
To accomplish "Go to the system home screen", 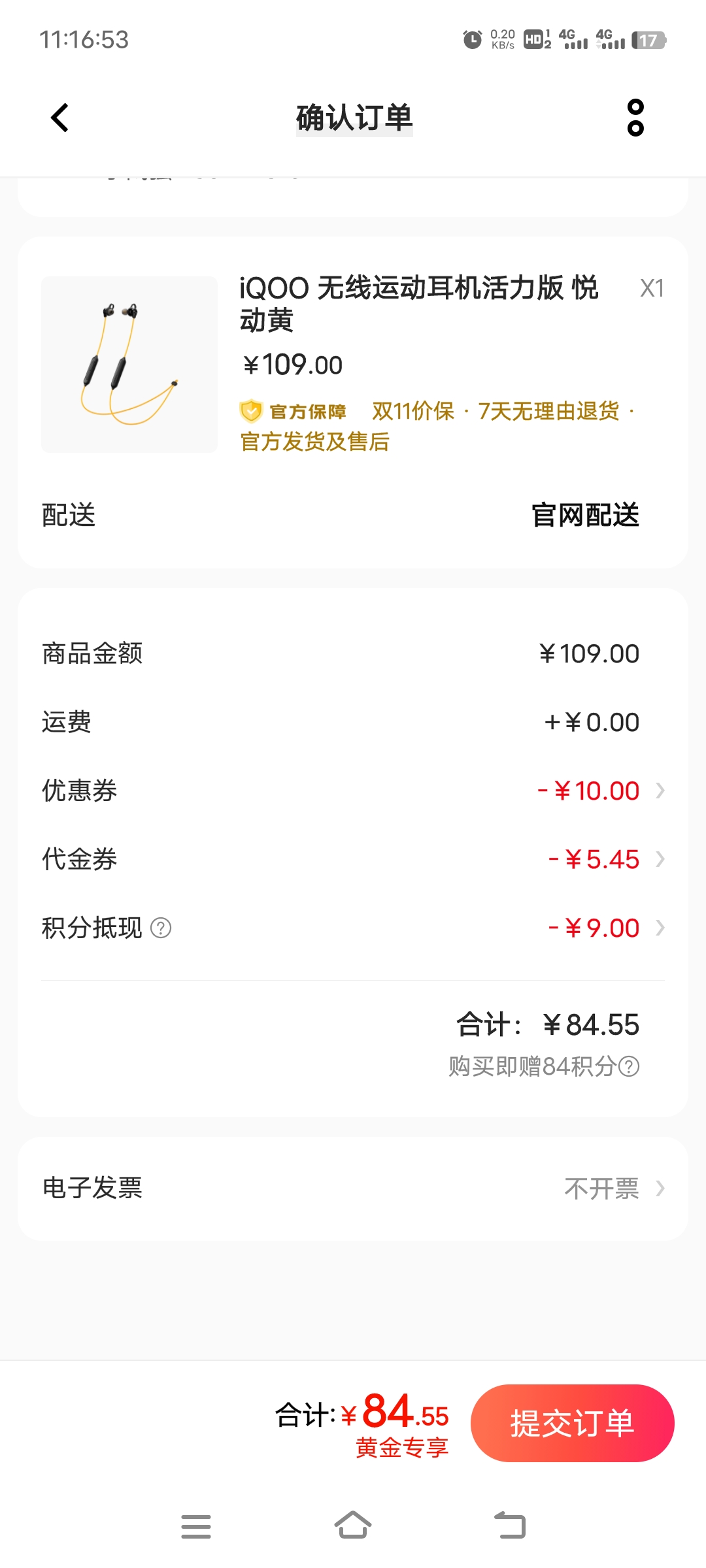I will click(x=353, y=1526).
